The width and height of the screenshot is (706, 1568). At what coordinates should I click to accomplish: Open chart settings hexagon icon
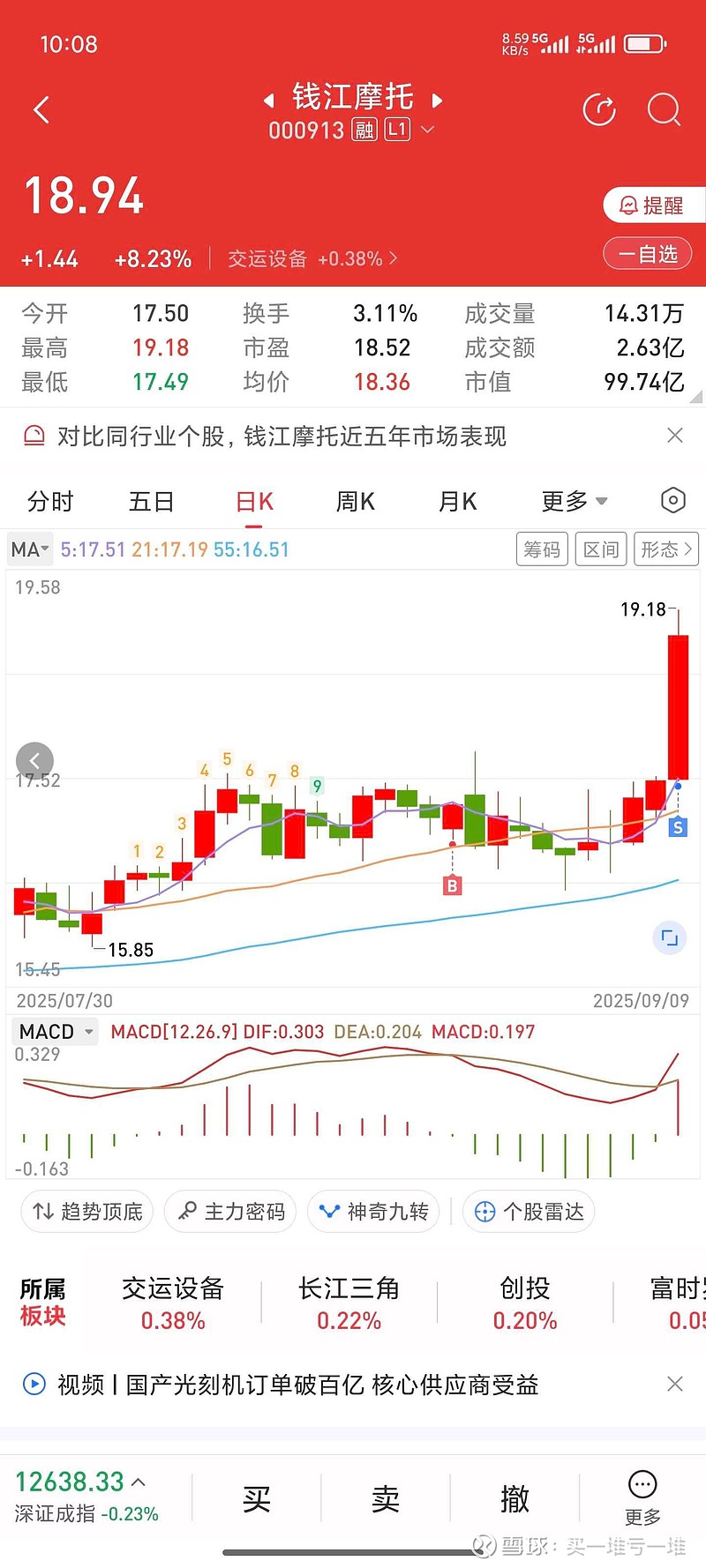(x=672, y=501)
